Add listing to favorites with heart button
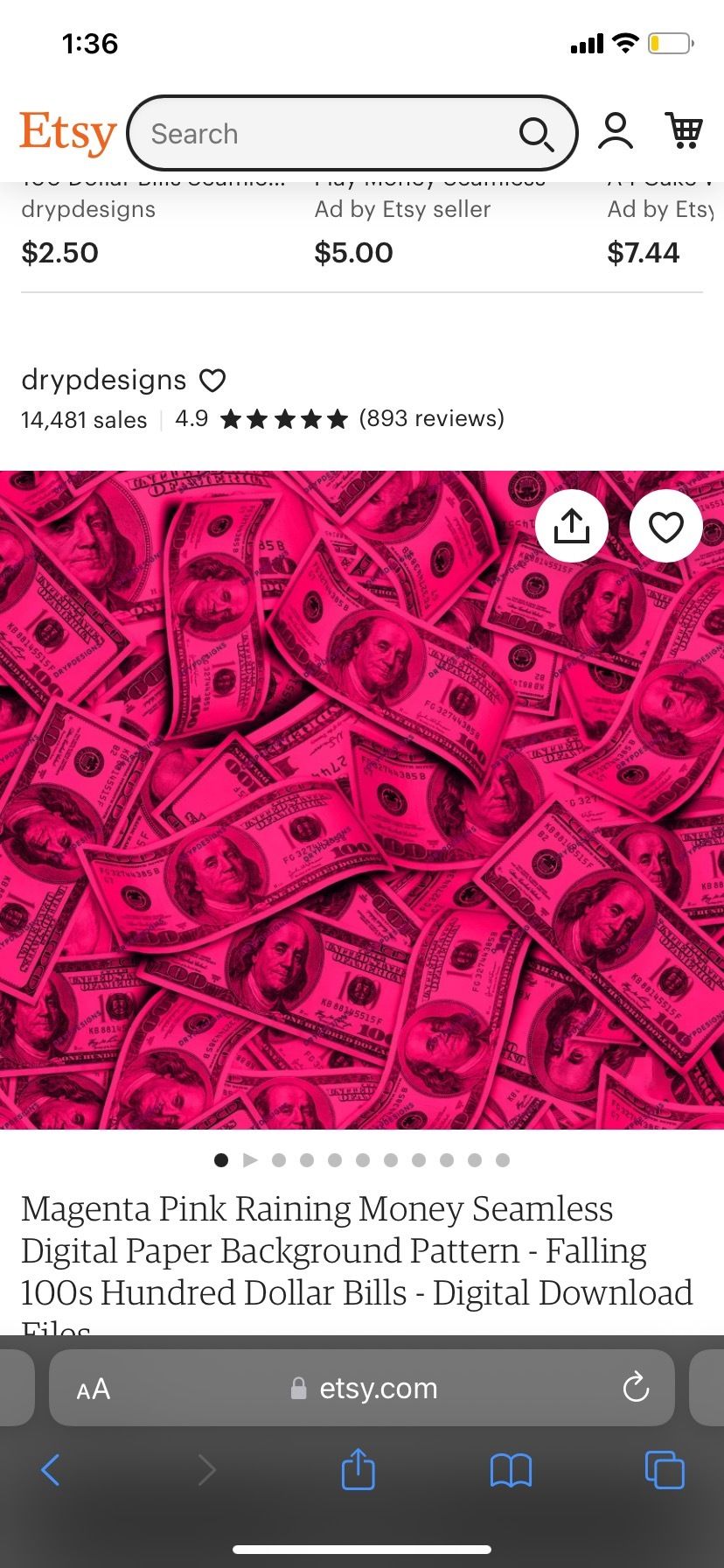Screen dimensions: 724x1568 [x=665, y=526]
